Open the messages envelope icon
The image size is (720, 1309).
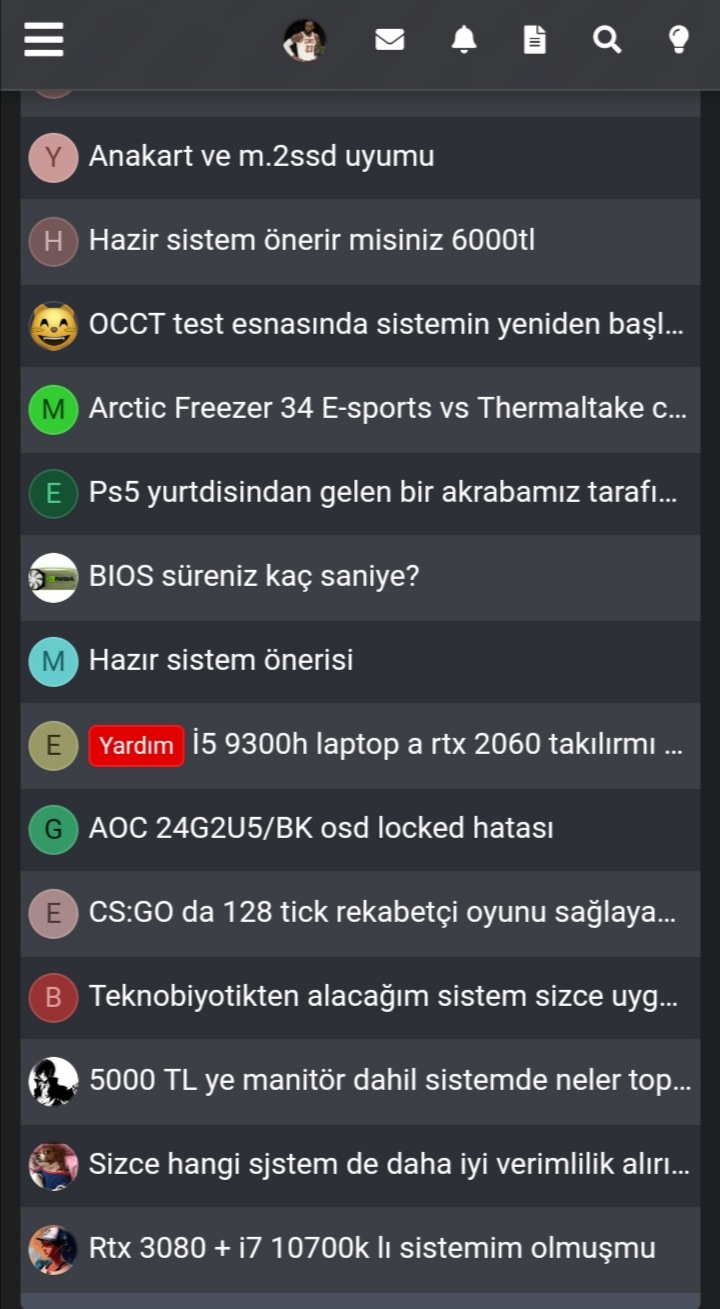[389, 40]
